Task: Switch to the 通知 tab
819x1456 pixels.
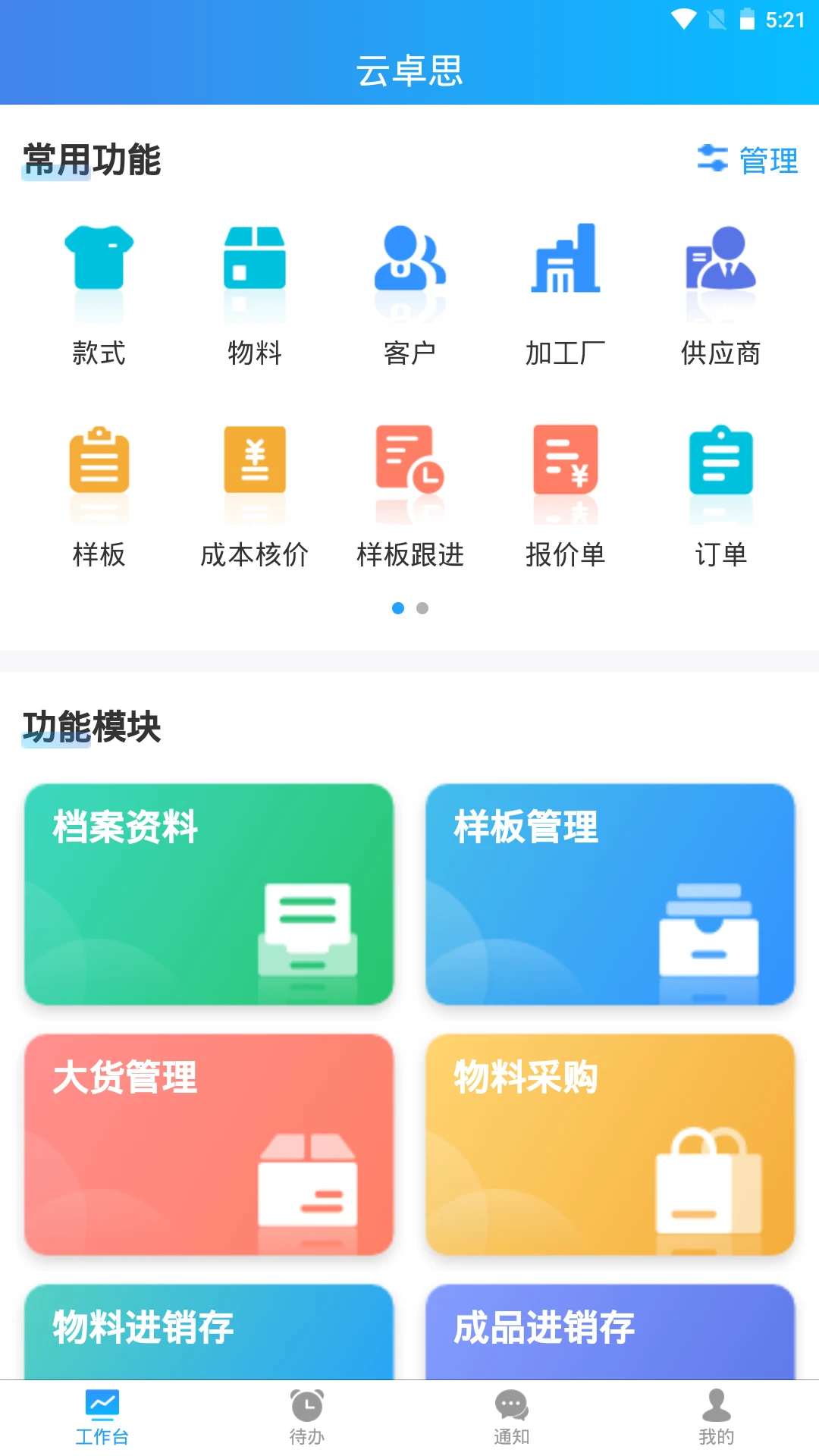Action: 512,1417
